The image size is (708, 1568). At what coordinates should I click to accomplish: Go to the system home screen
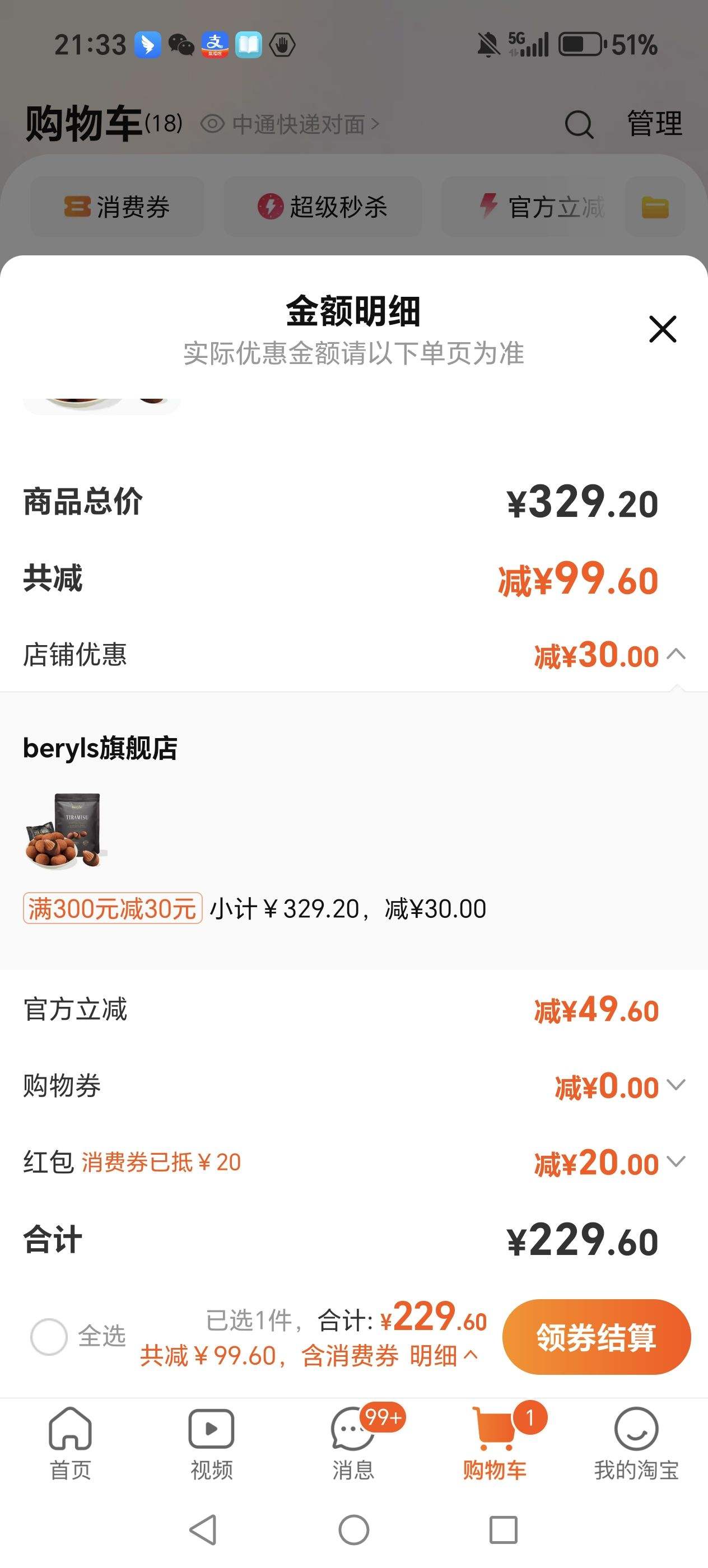pyautogui.click(x=353, y=1529)
